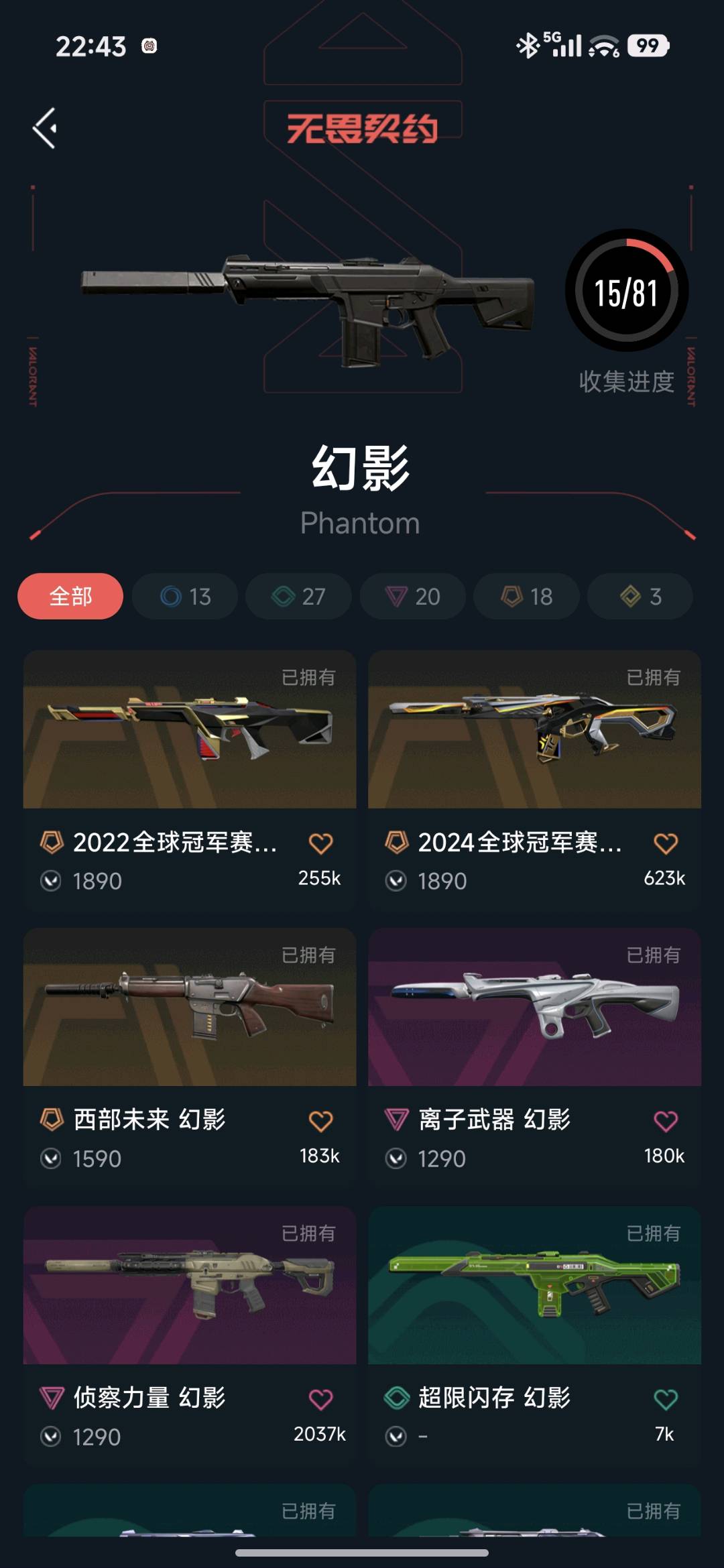The width and height of the screenshot is (724, 1568).
Task: Open the 离子武器 幻影 skin card
Action: point(534,1059)
